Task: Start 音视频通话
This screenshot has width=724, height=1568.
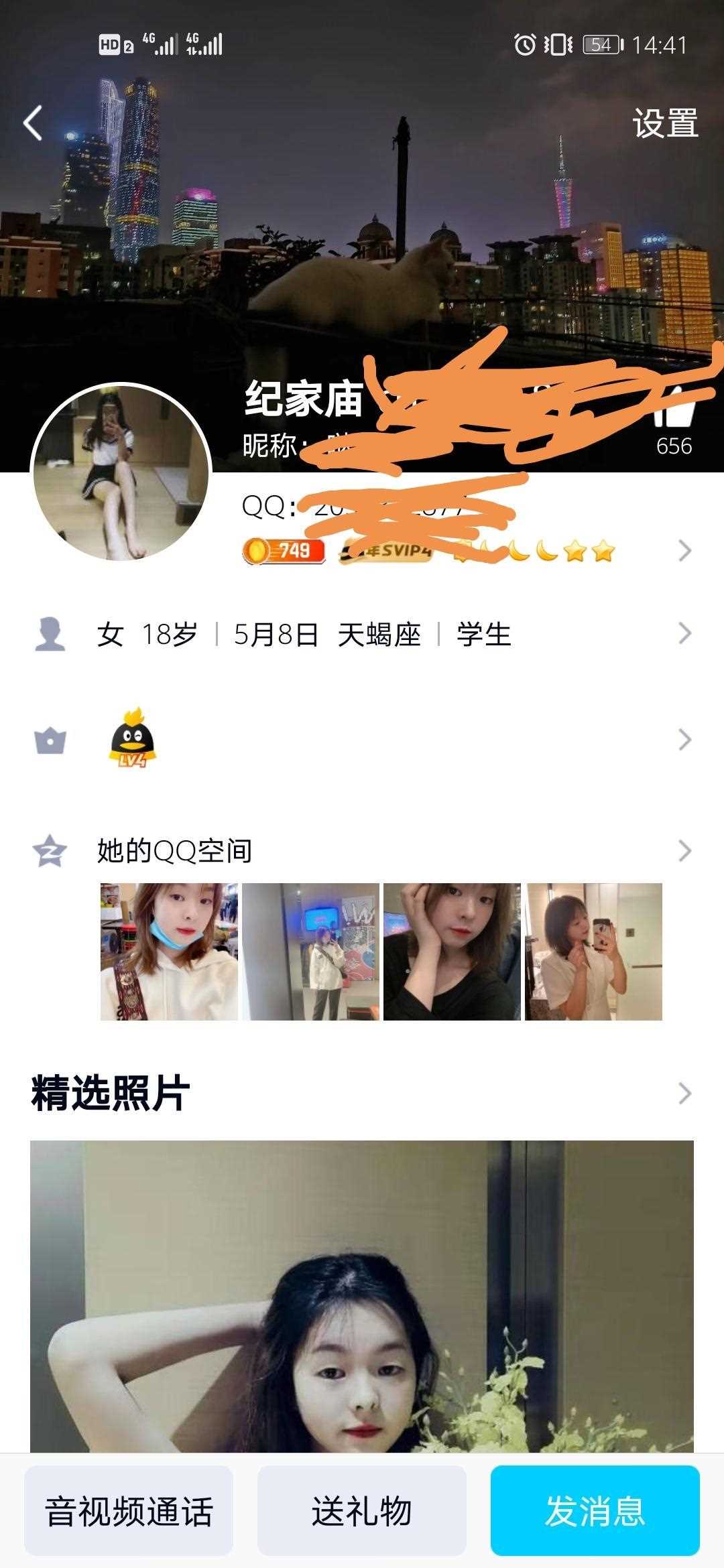Action: [129, 1512]
